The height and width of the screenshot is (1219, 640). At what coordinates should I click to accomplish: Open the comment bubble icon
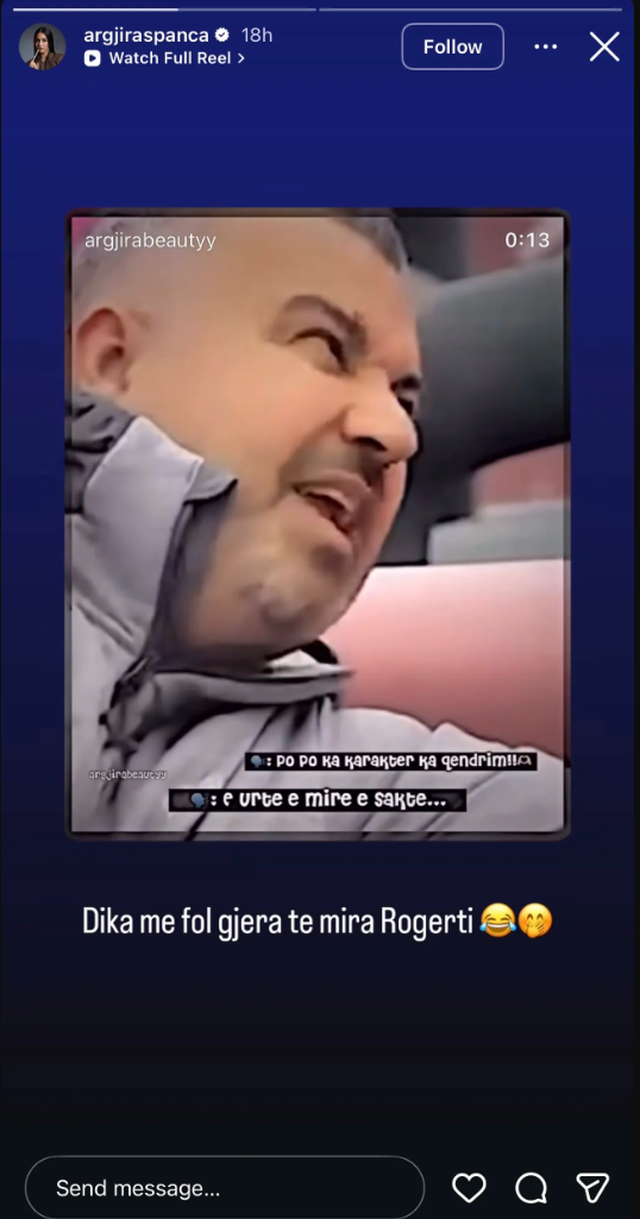click(x=531, y=1188)
